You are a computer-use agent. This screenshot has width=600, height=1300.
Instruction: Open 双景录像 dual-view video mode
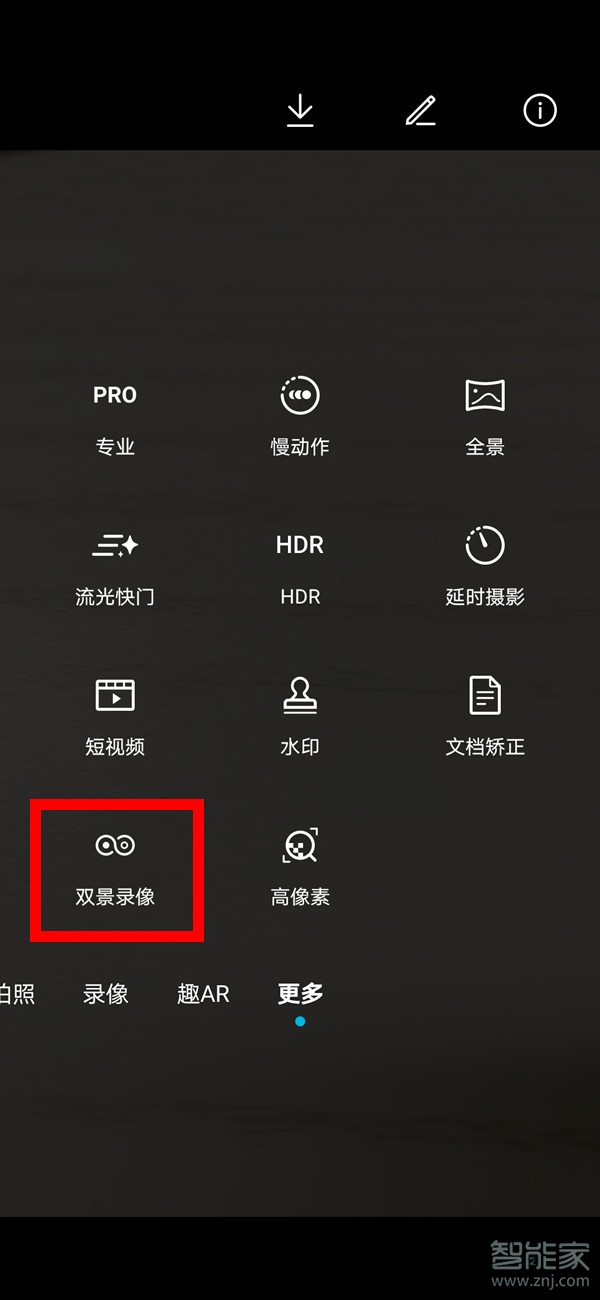point(115,868)
